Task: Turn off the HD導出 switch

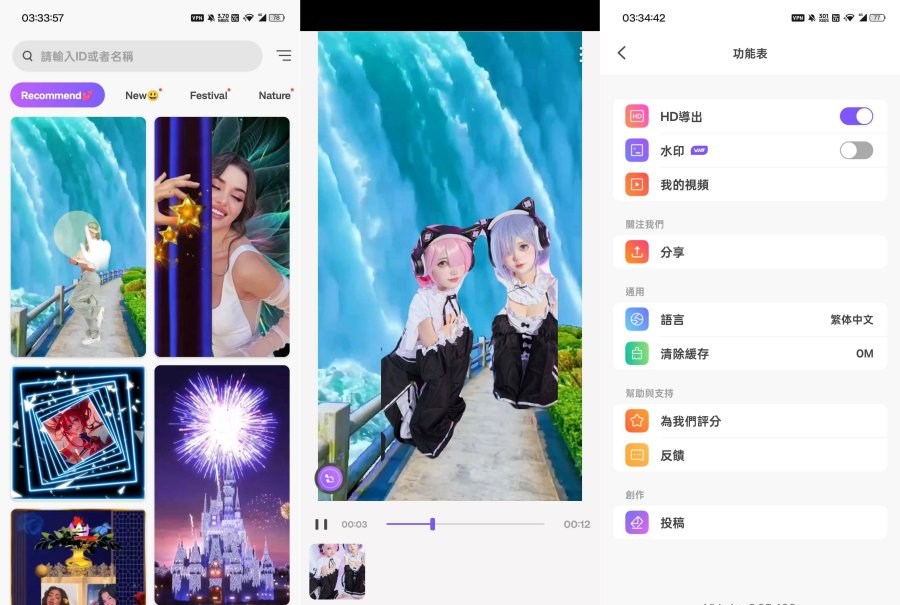Action: 856,116
